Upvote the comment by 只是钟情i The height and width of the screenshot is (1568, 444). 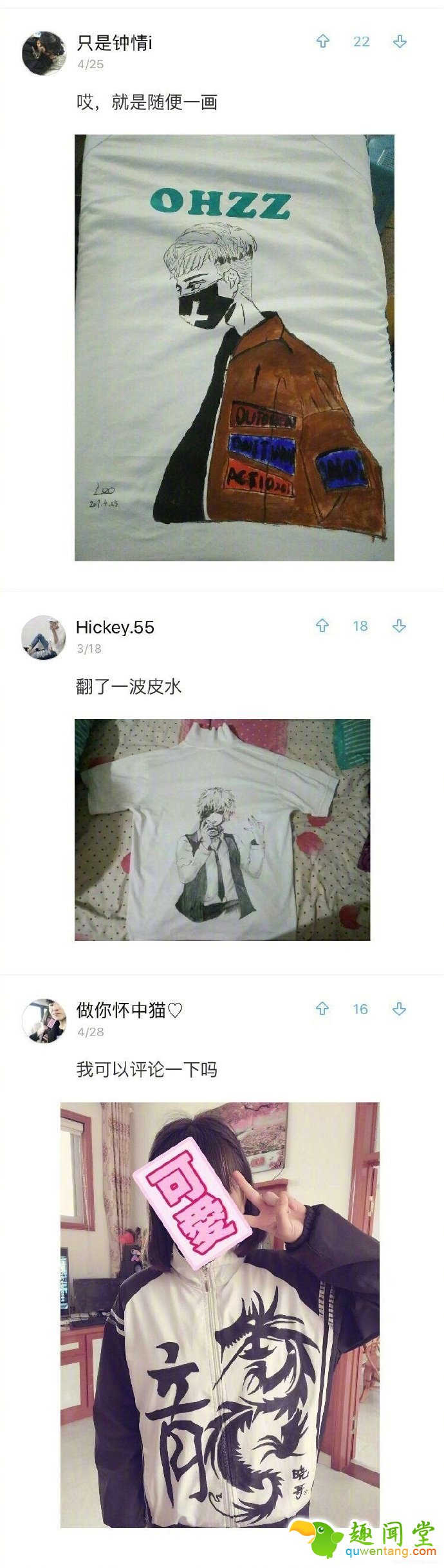coord(322,42)
